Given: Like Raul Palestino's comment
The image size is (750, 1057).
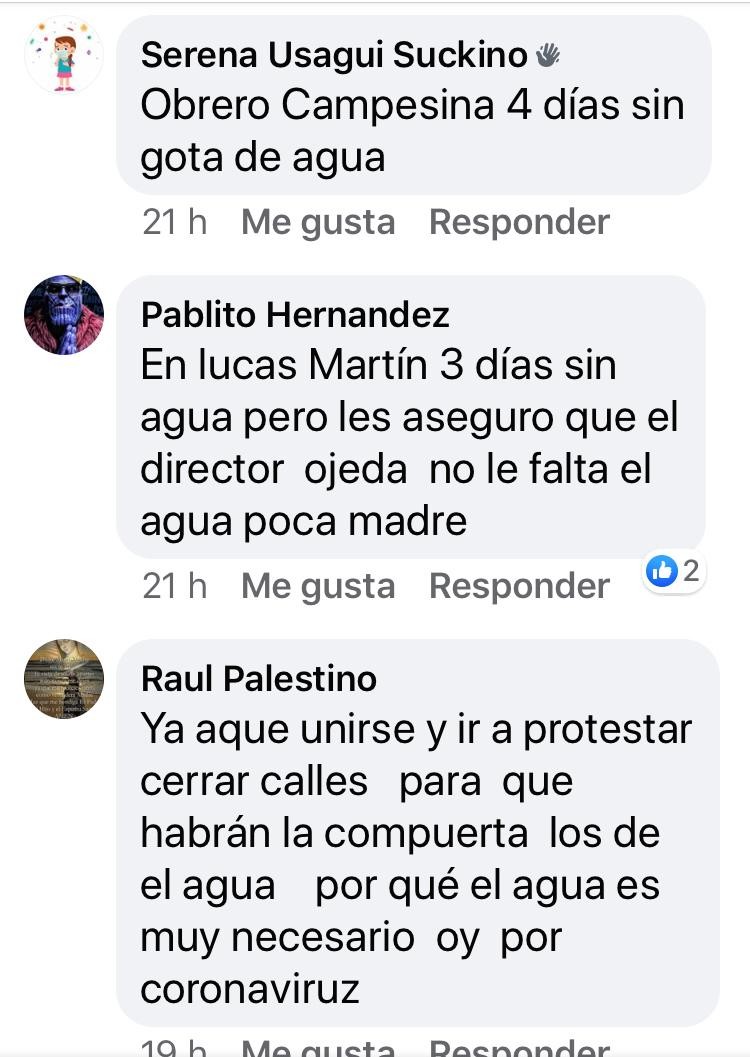Looking at the screenshot, I should coord(318,1048).
